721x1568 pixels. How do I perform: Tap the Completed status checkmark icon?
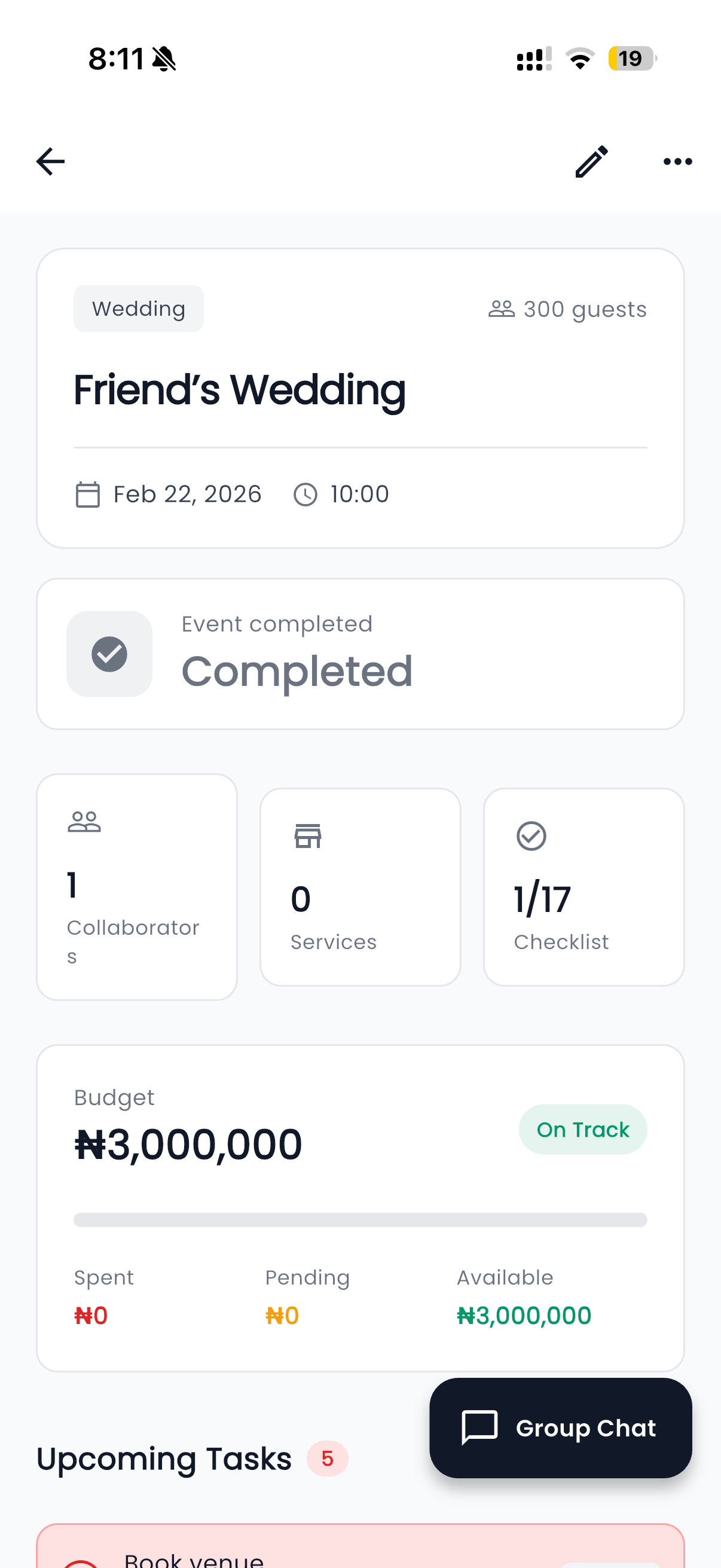(109, 653)
